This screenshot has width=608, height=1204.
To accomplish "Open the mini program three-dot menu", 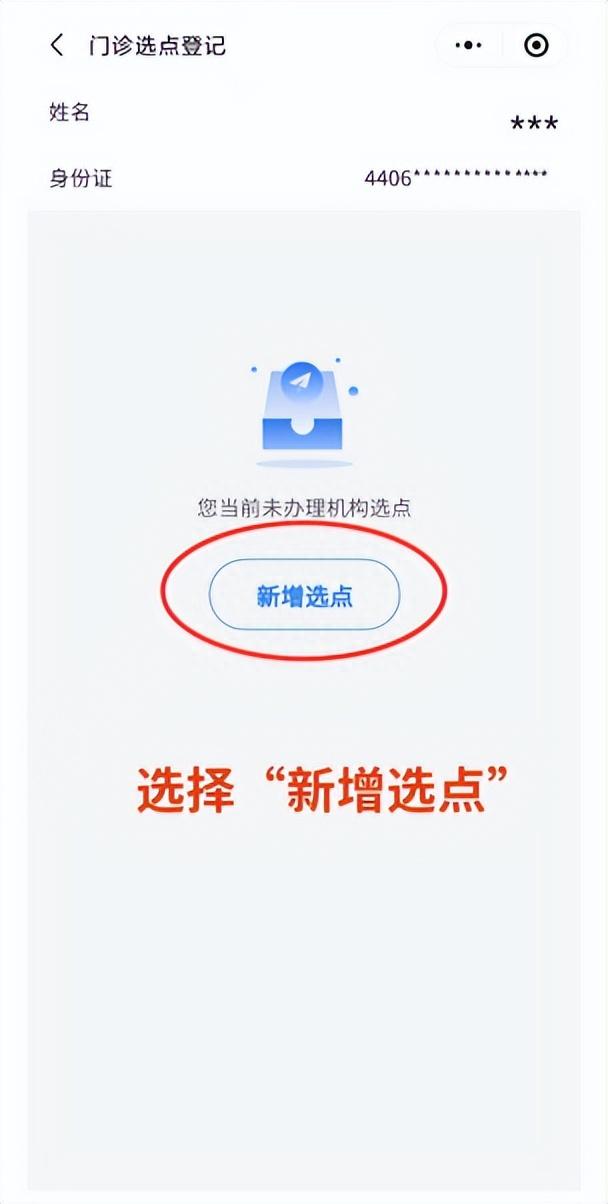I will pyautogui.click(x=468, y=45).
